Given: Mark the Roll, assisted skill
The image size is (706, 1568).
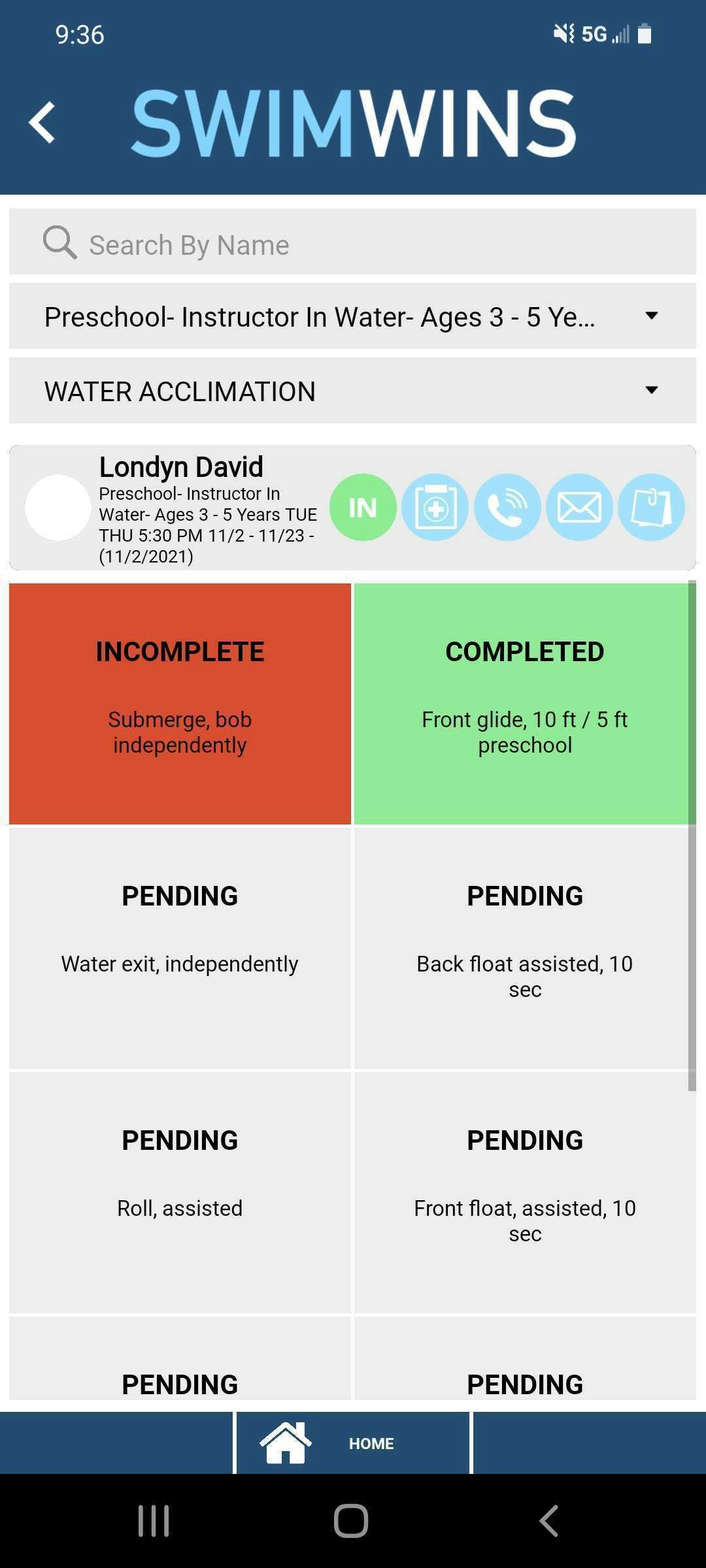Looking at the screenshot, I should click(180, 1192).
